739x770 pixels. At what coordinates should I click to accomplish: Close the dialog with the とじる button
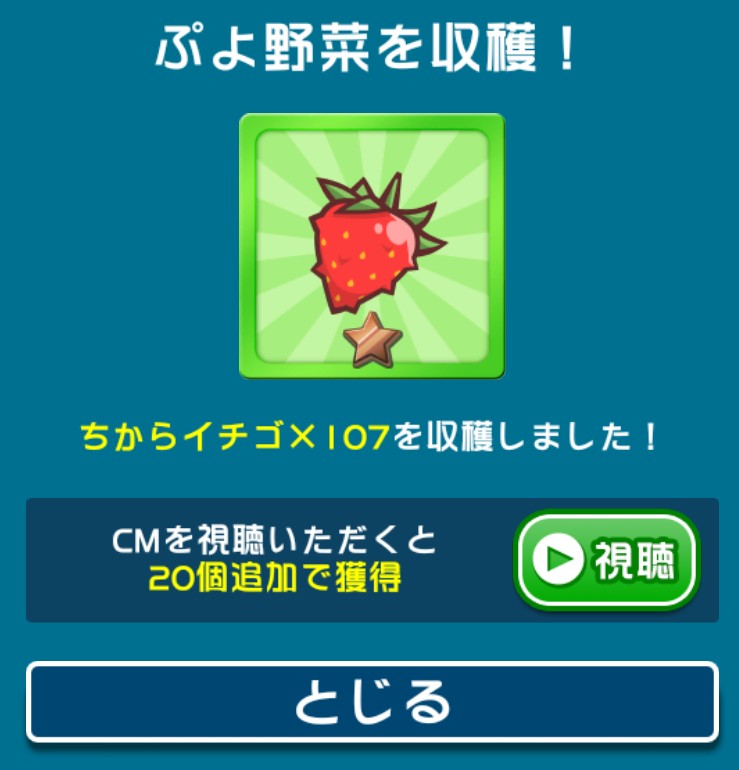(371, 702)
